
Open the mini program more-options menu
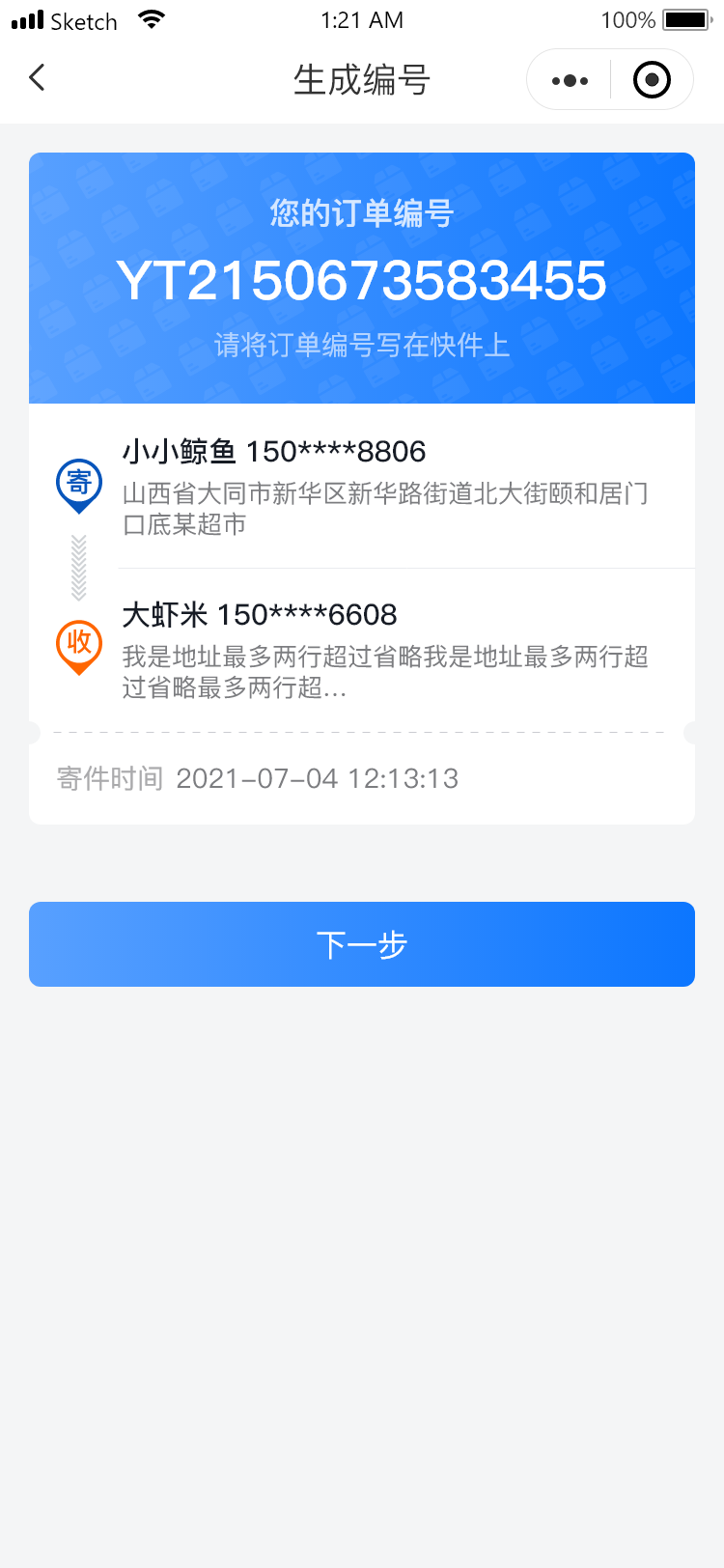(570, 80)
